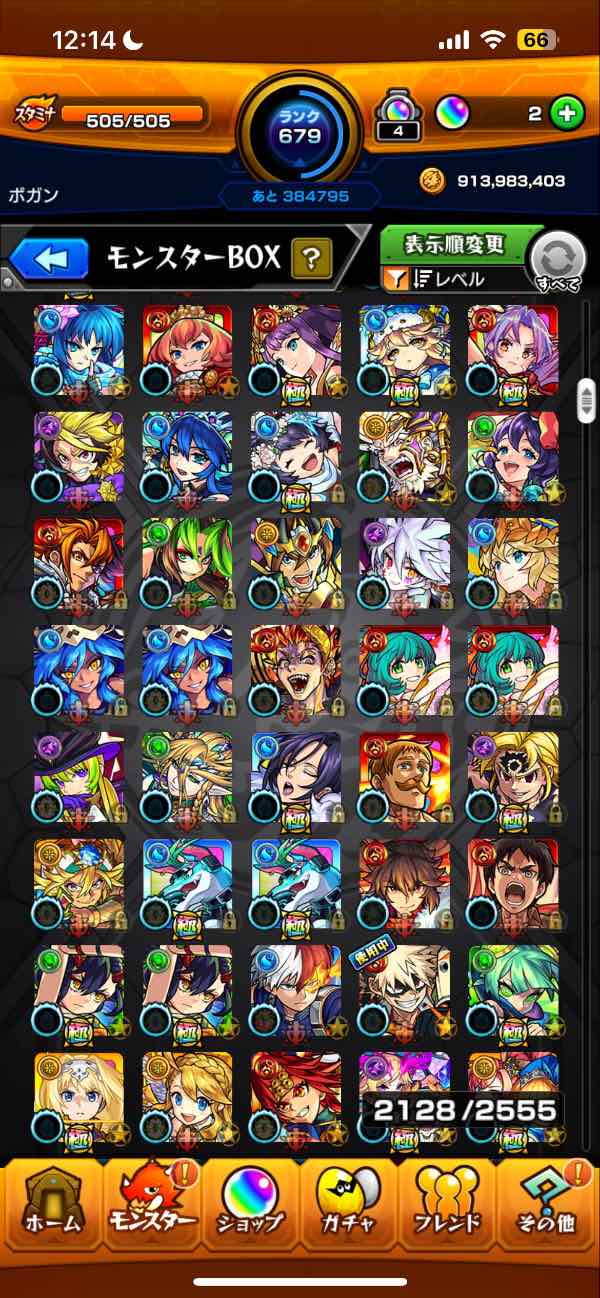Go back with the blue arrow button
The width and height of the screenshot is (600, 1298).
pos(50,260)
